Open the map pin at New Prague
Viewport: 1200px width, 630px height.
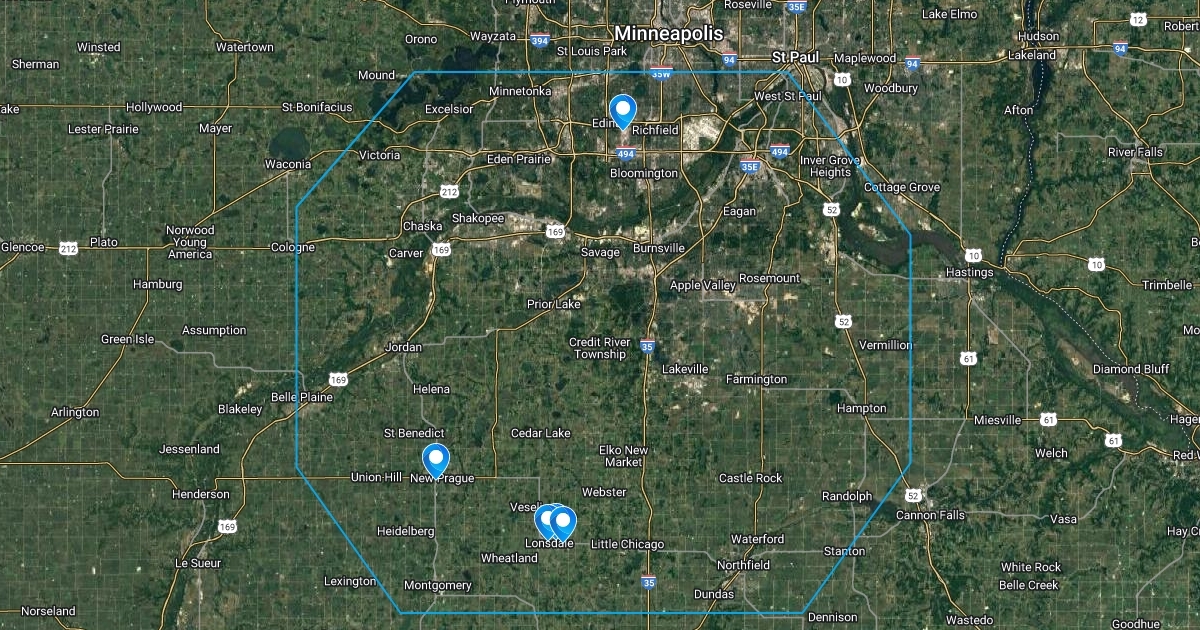pyautogui.click(x=436, y=458)
